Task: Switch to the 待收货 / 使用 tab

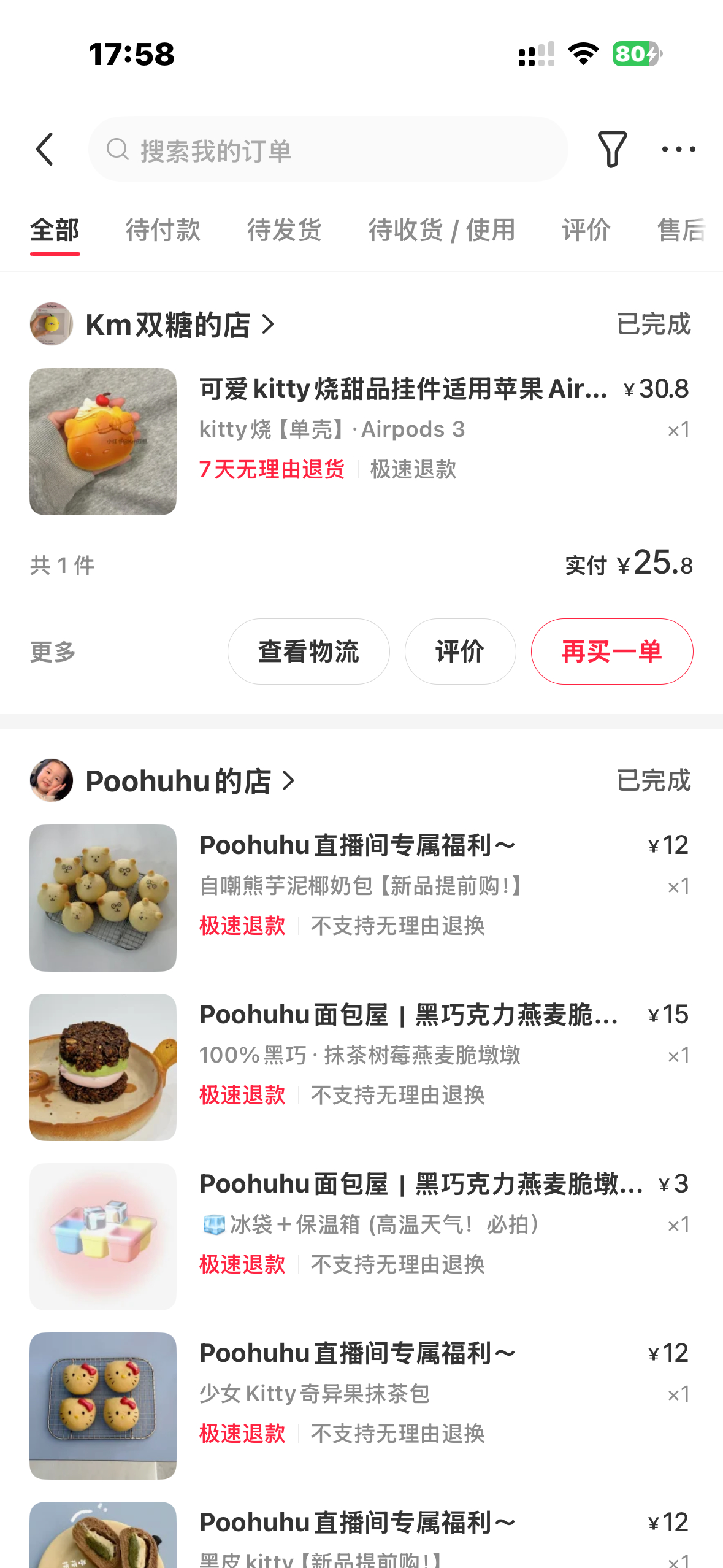Action: tap(442, 230)
